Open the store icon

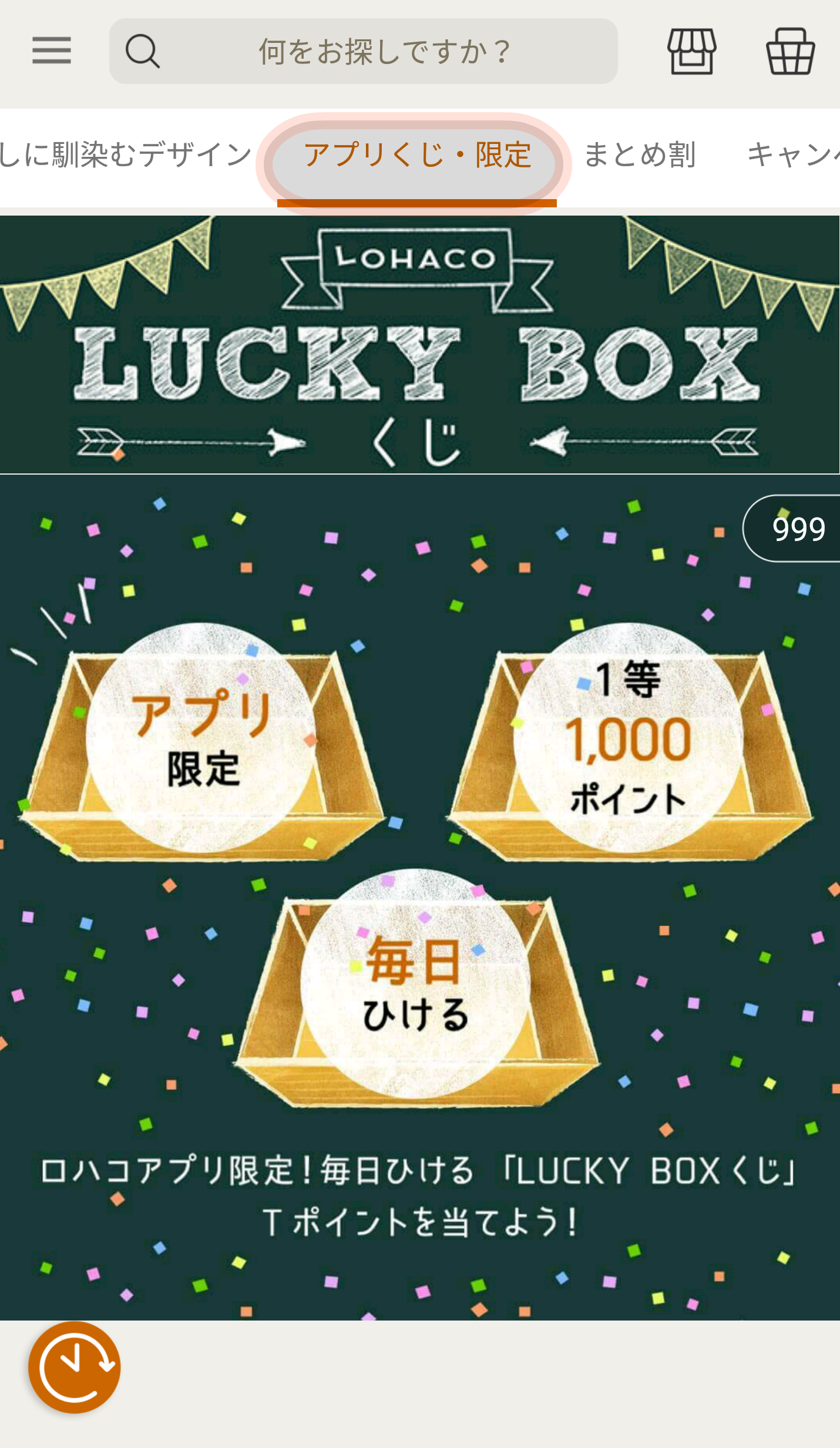[x=691, y=51]
